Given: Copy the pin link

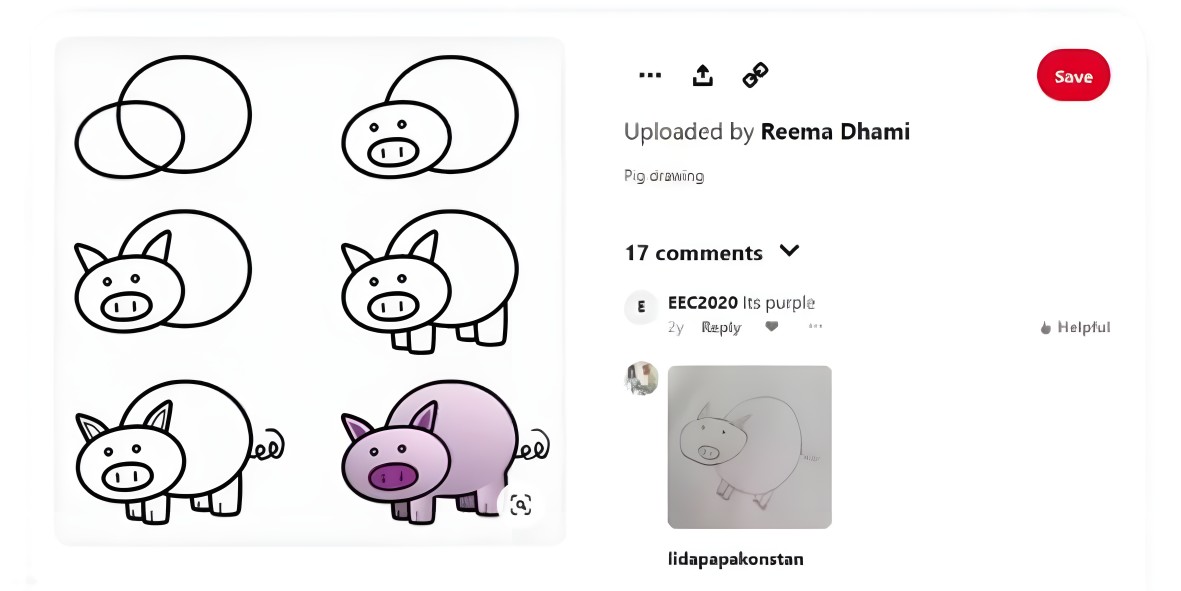Looking at the screenshot, I should [755, 75].
